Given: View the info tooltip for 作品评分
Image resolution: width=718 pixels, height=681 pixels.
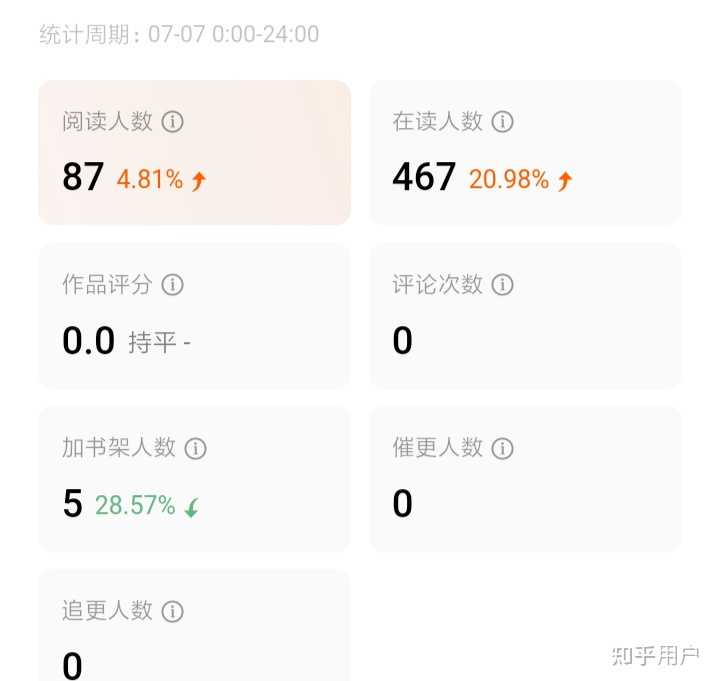Looking at the screenshot, I should coord(173,285).
